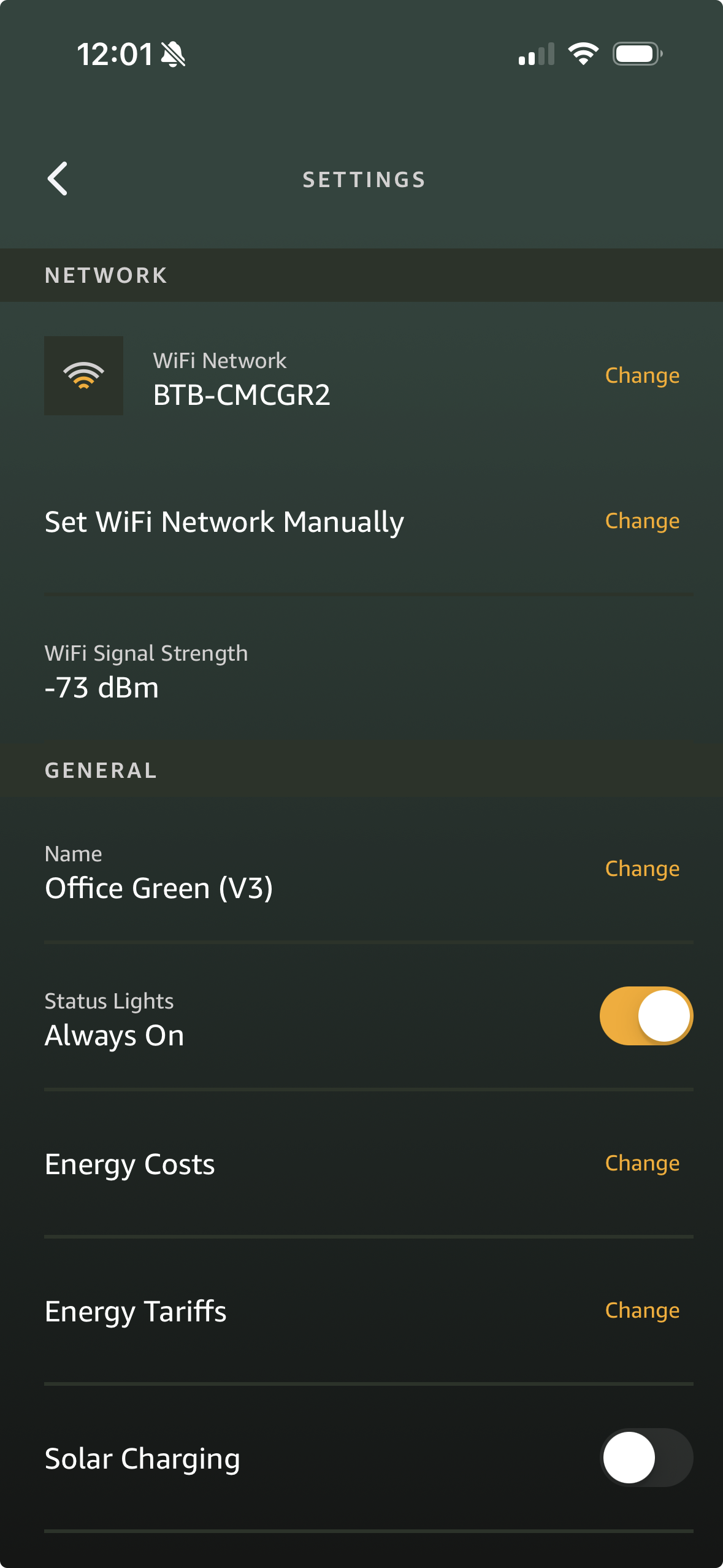
Task: Change Energy Costs settings
Action: click(641, 1163)
